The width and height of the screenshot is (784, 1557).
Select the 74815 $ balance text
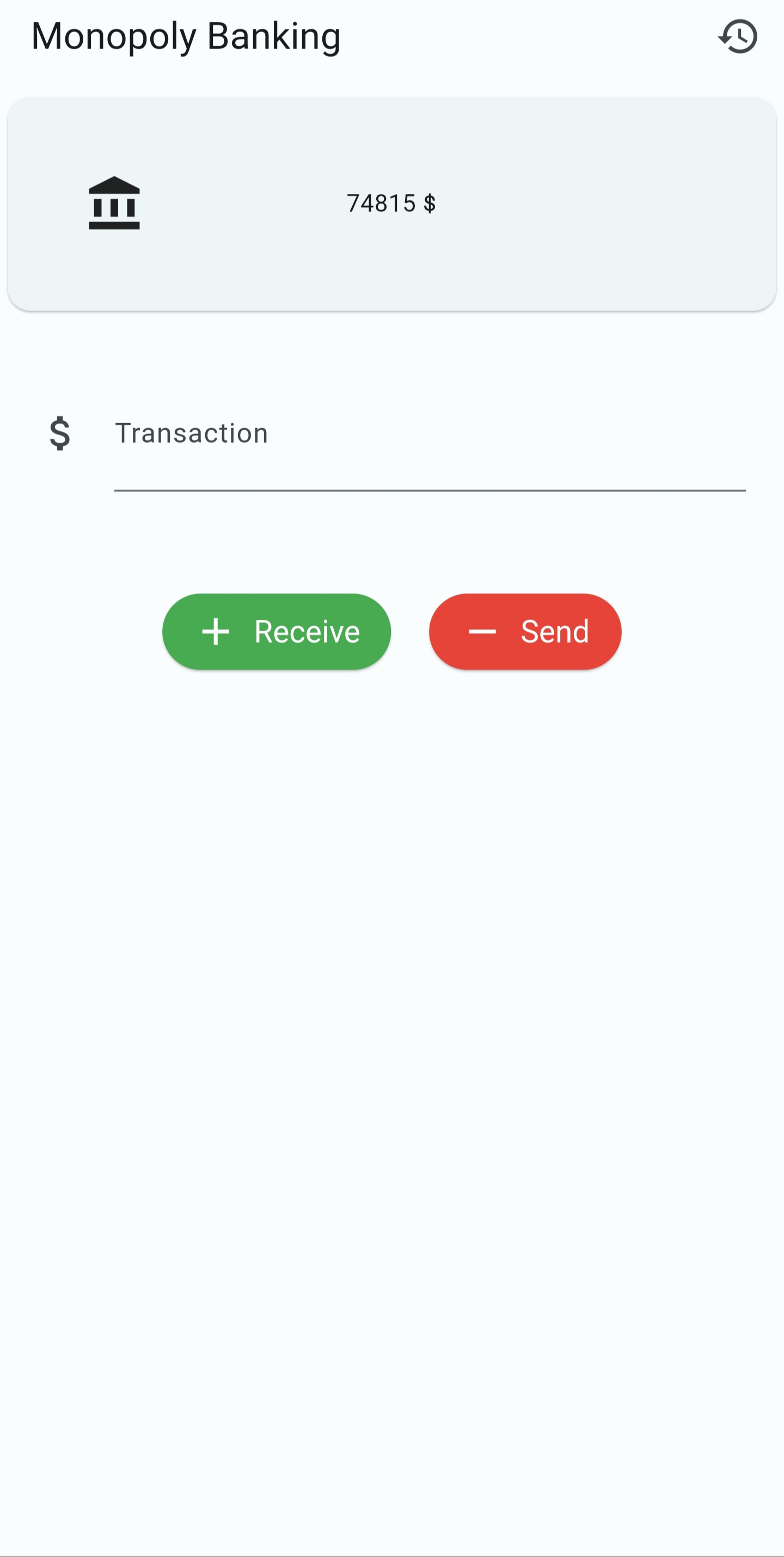click(391, 203)
